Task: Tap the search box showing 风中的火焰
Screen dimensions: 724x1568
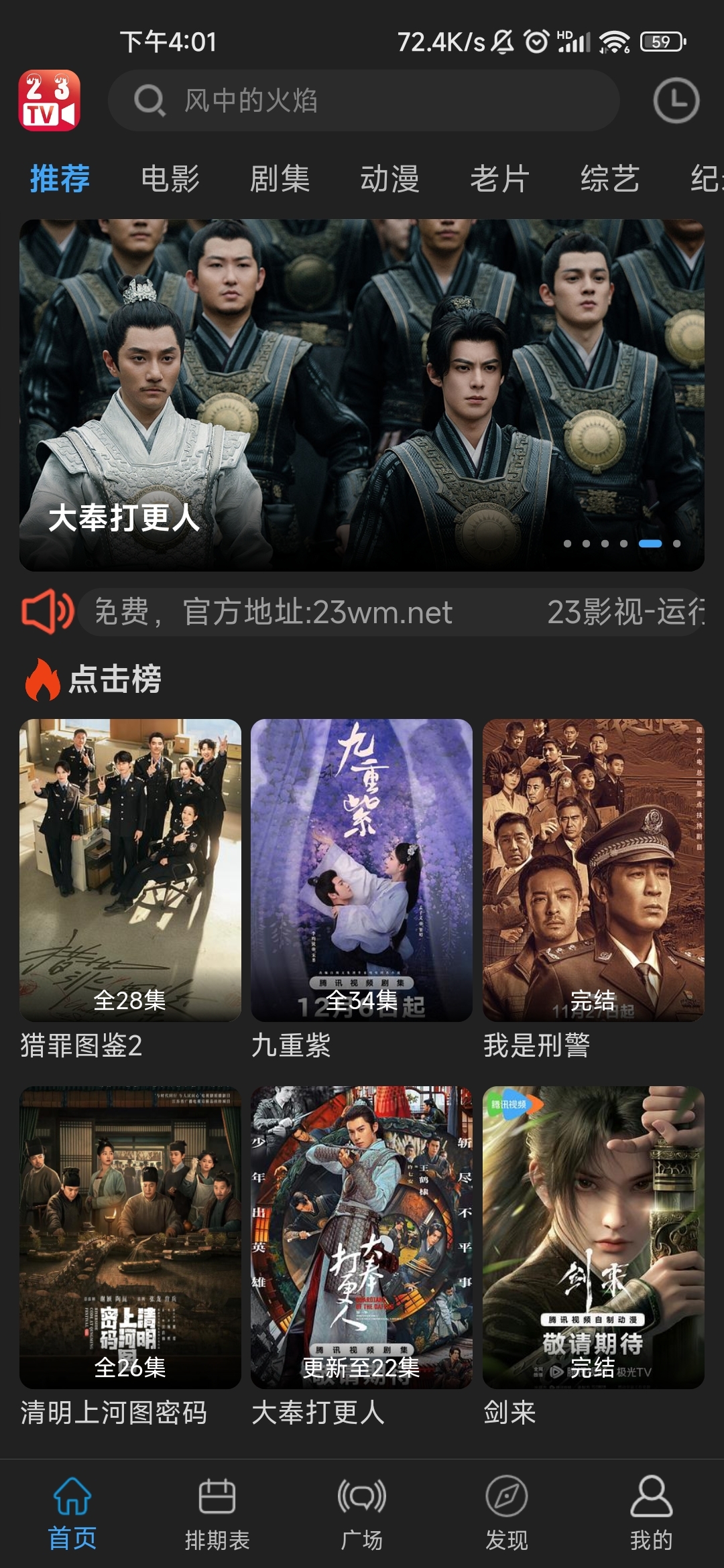Action: (x=362, y=101)
